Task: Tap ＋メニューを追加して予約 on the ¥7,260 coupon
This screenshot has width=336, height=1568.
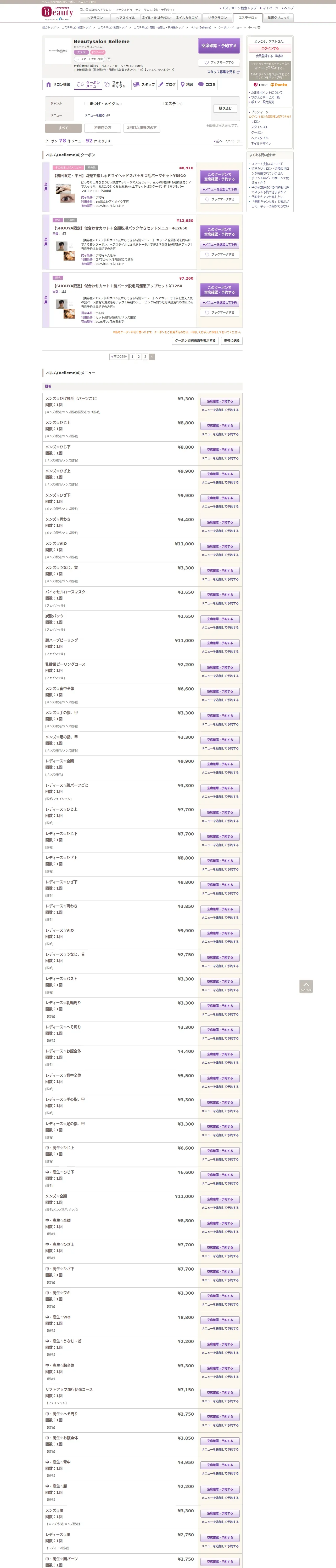Action: click(x=220, y=303)
